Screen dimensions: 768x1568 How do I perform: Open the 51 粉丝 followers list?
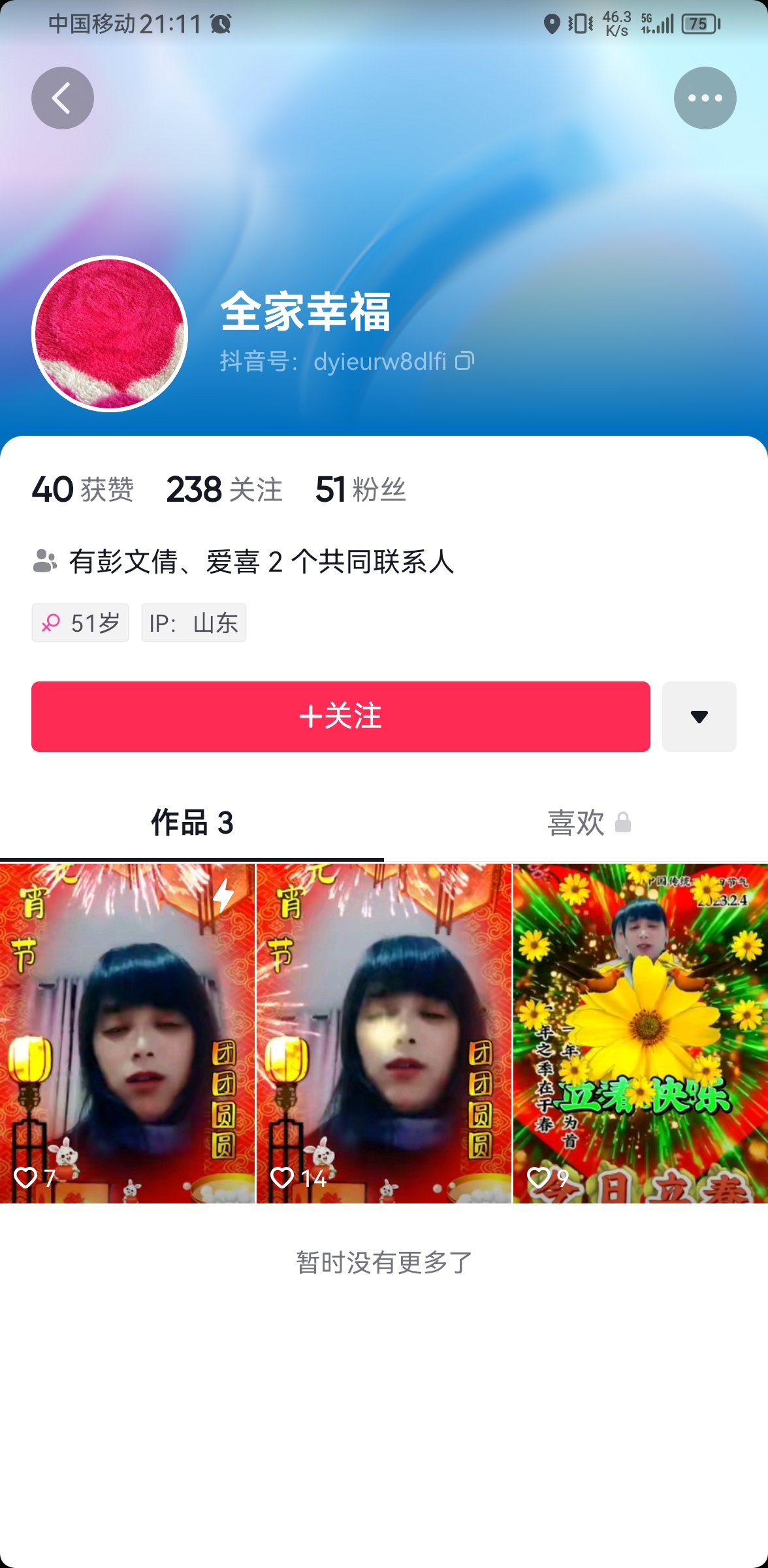pyautogui.click(x=360, y=489)
